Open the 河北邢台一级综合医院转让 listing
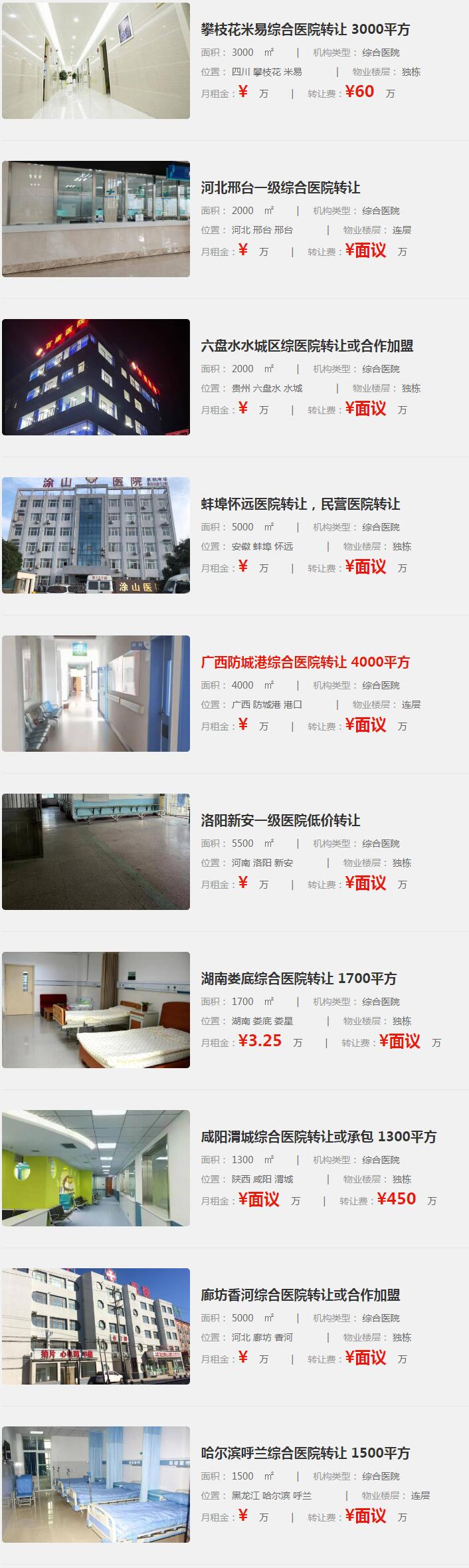 click(280, 187)
